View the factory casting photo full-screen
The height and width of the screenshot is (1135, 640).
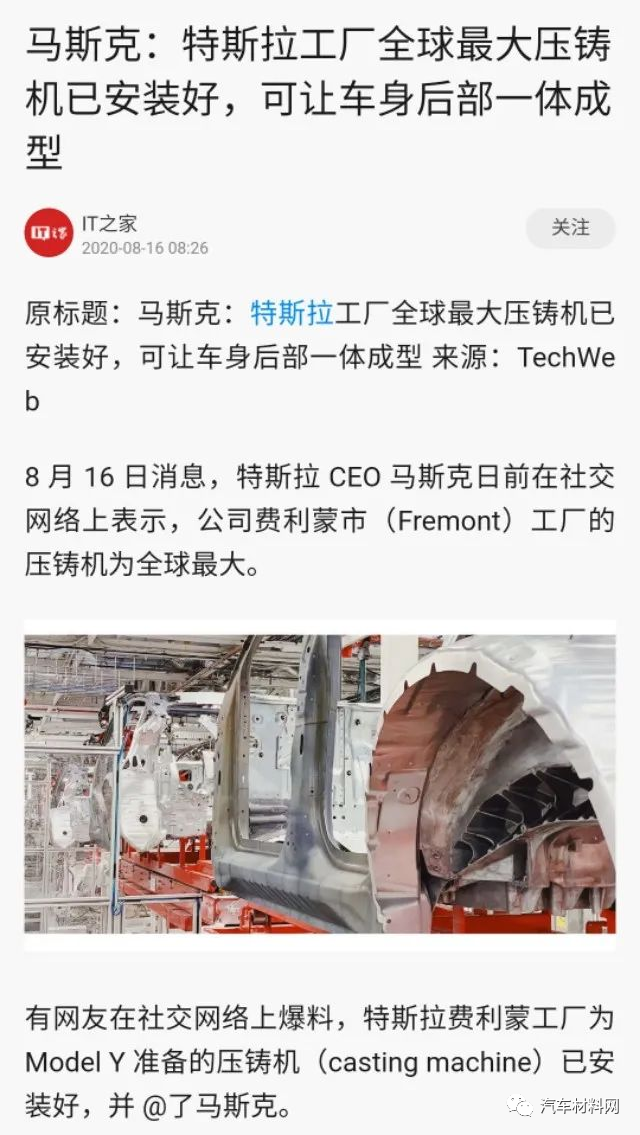pos(320,784)
